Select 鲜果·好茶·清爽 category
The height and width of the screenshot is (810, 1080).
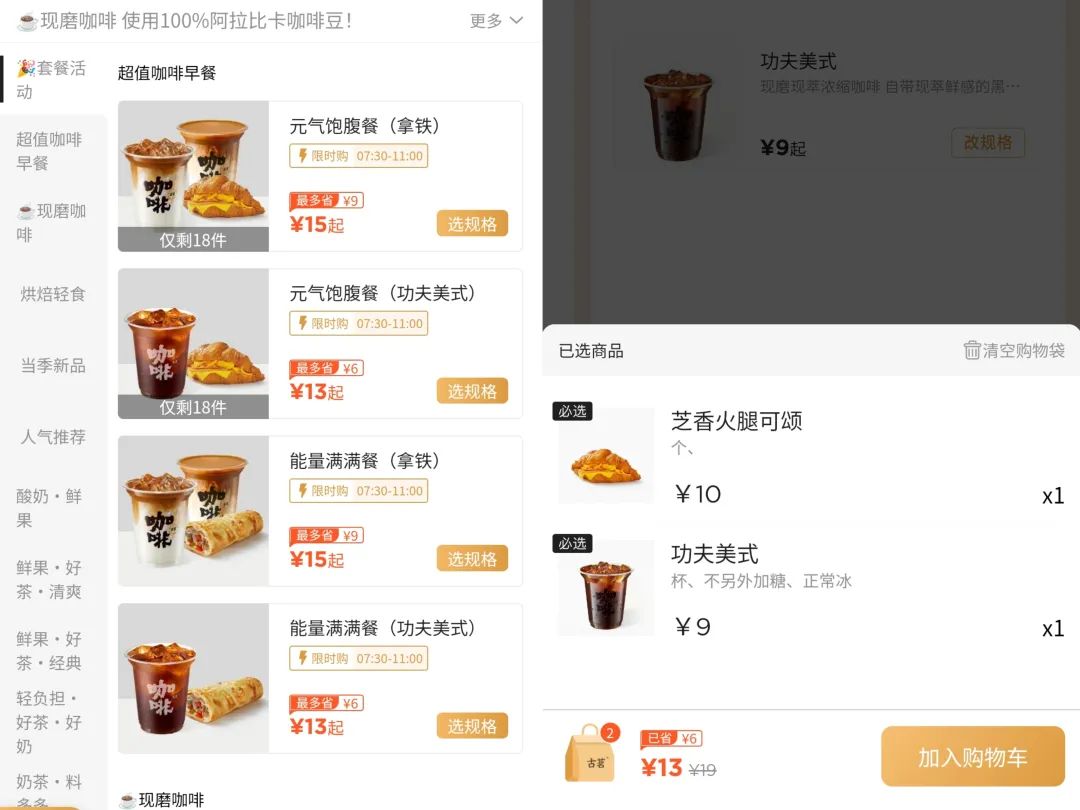(49, 579)
